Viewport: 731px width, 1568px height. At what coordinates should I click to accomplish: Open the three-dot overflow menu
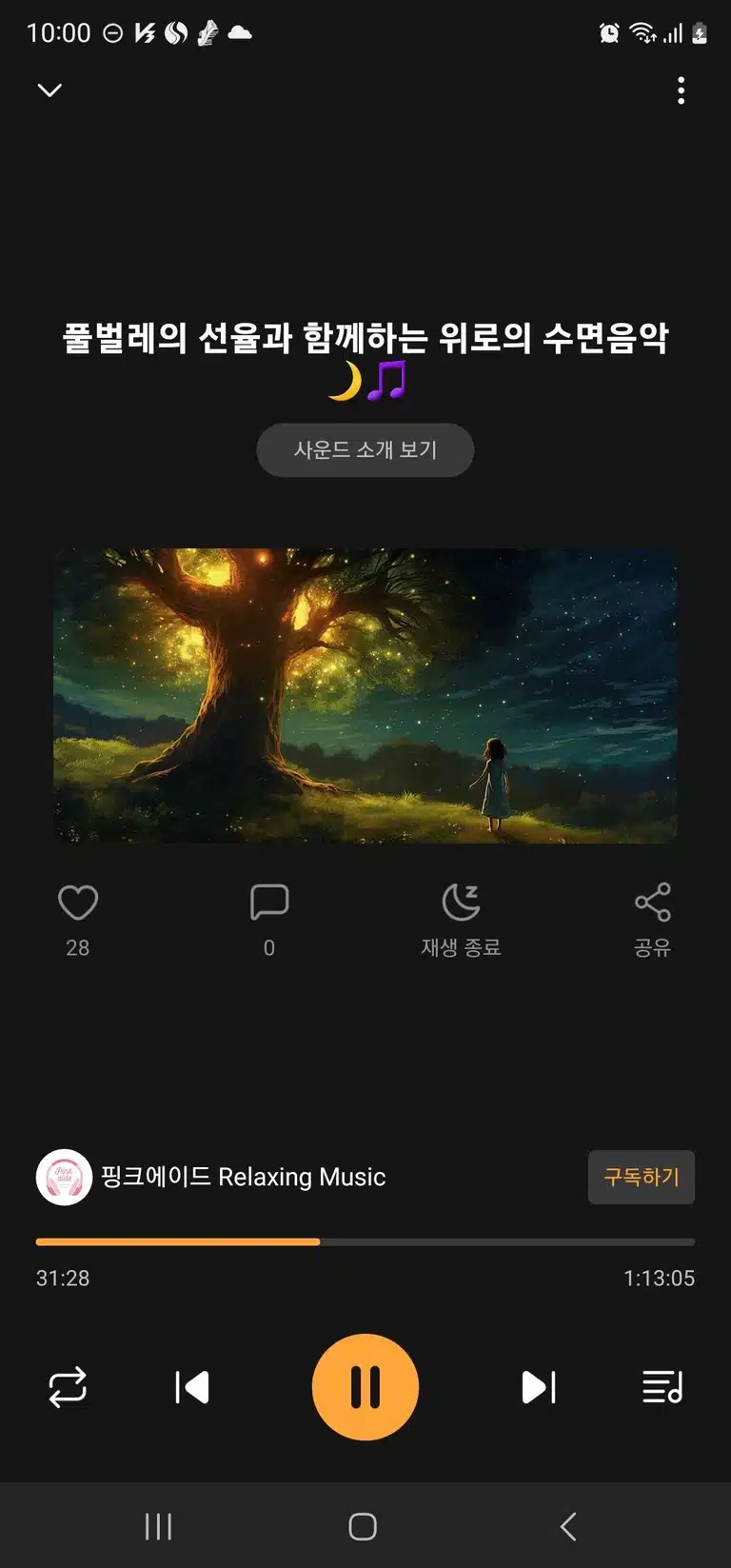(681, 90)
